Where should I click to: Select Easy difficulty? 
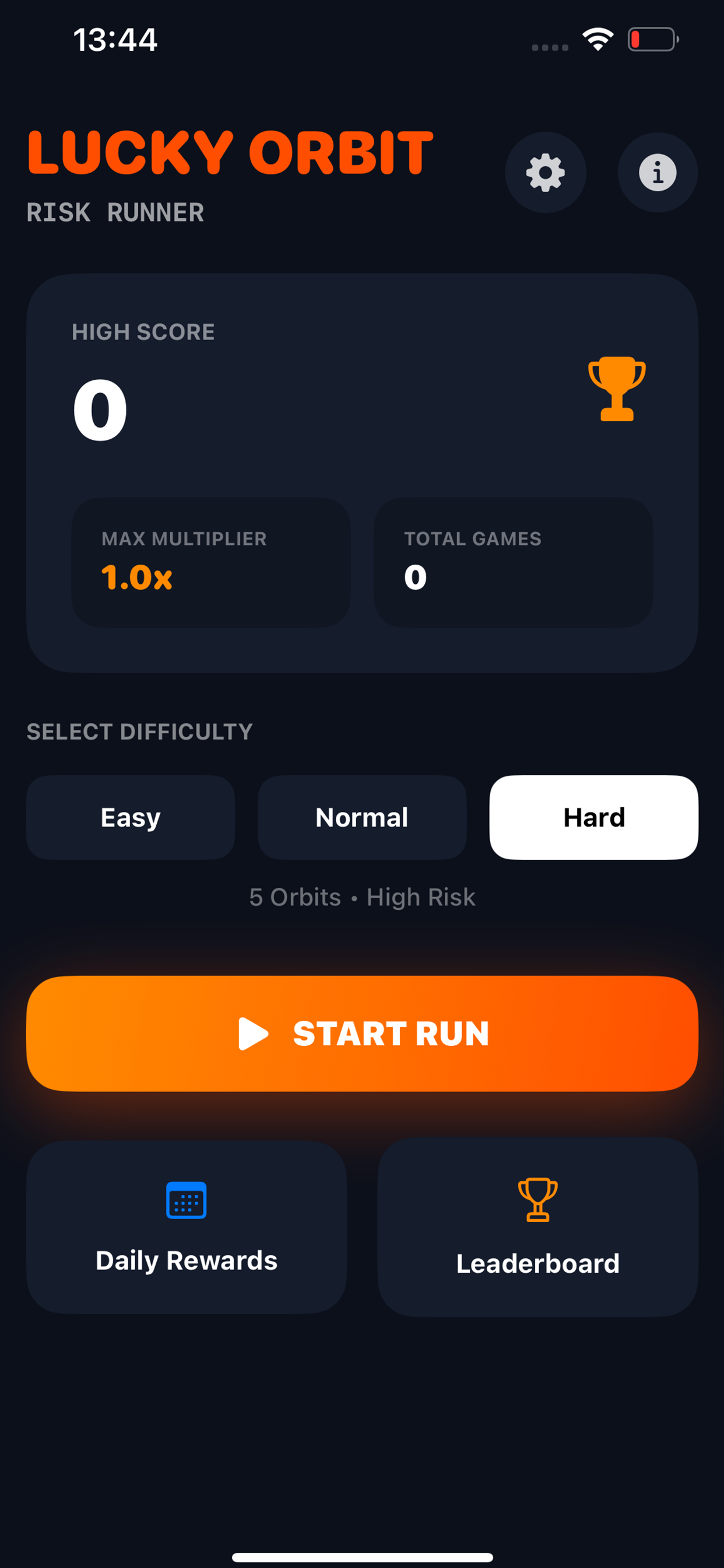pos(130,817)
